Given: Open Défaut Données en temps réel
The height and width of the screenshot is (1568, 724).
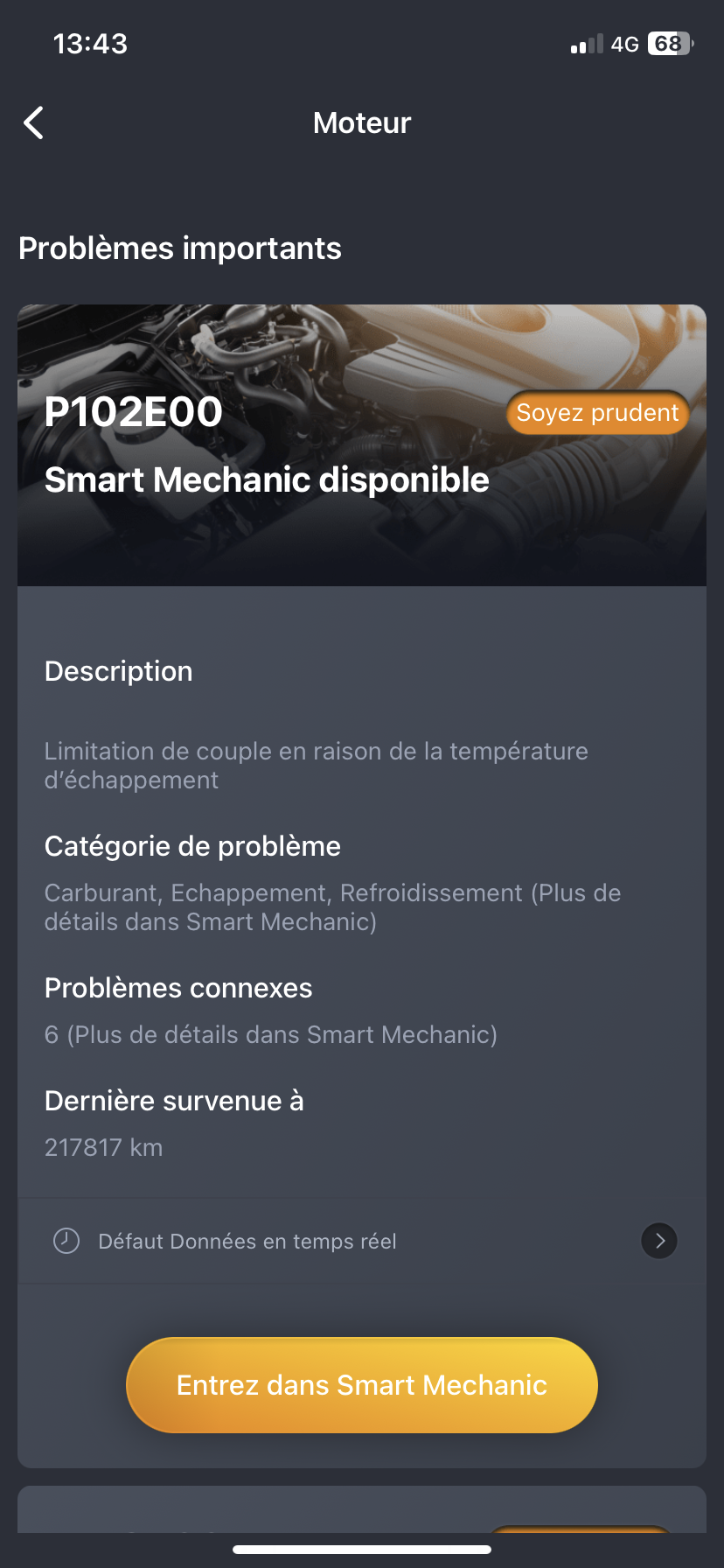Looking at the screenshot, I should [x=362, y=1241].
